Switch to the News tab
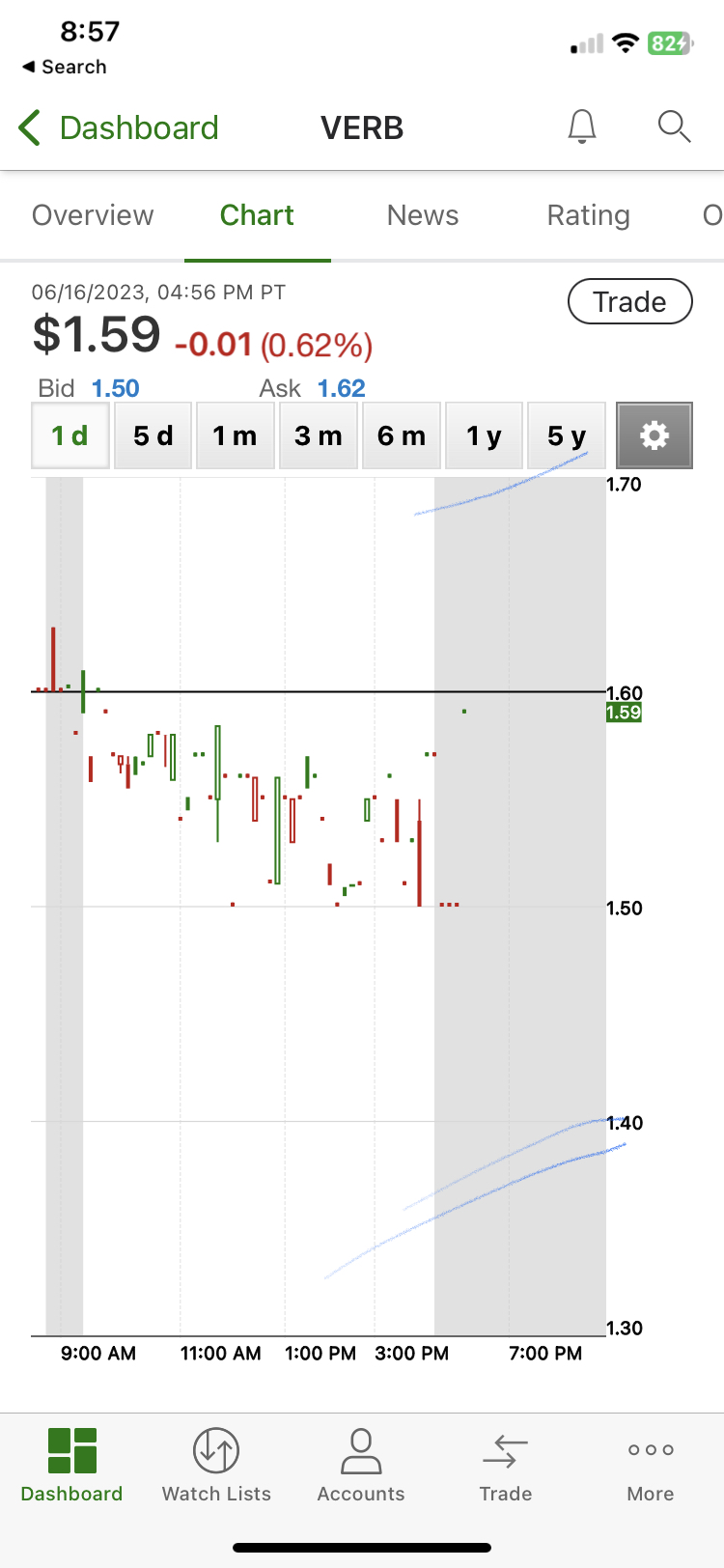This screenshot has width=724, height=1568. [423, 215]
